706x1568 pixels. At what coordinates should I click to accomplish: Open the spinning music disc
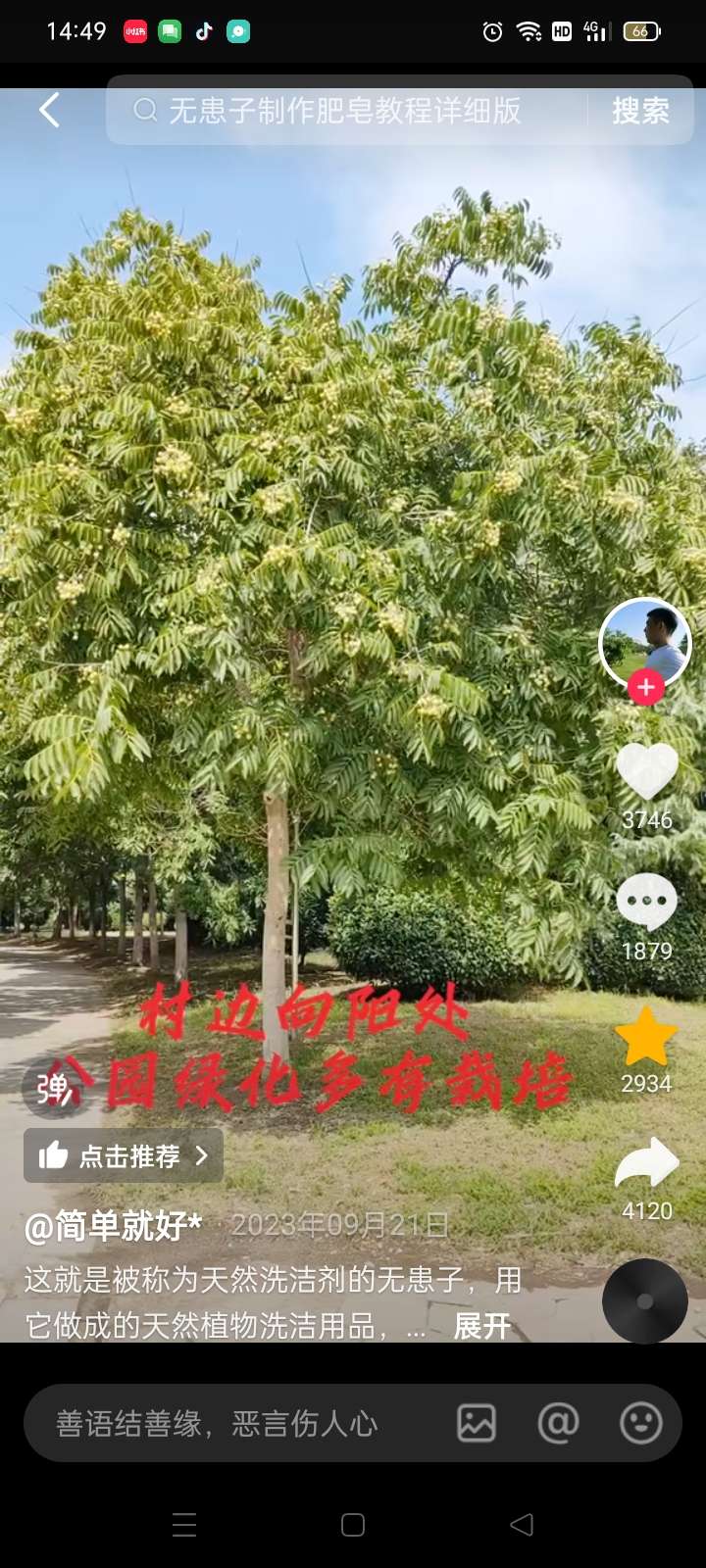pyautogui.click(x=644, y=1300)
